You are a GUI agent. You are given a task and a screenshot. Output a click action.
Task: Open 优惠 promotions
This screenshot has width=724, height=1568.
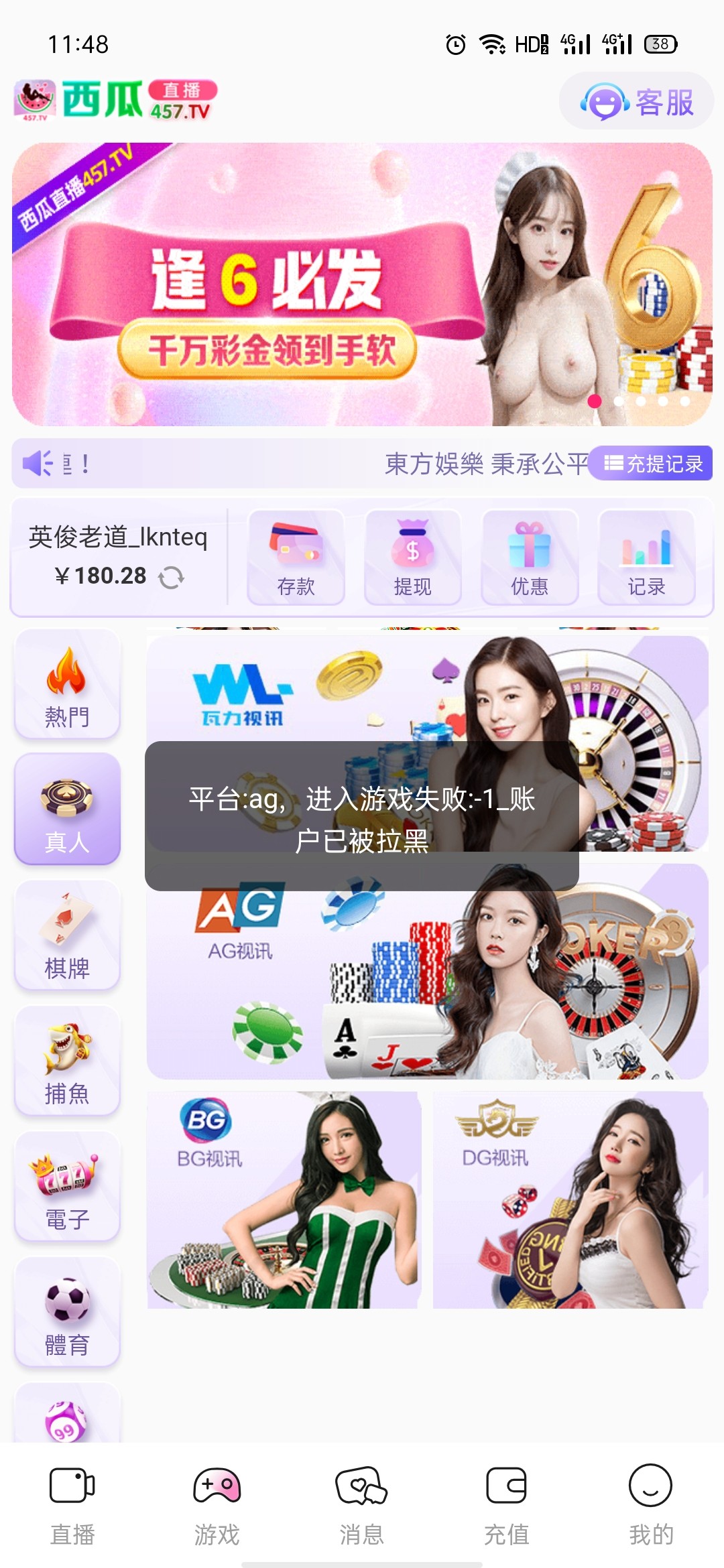[529, 558]
